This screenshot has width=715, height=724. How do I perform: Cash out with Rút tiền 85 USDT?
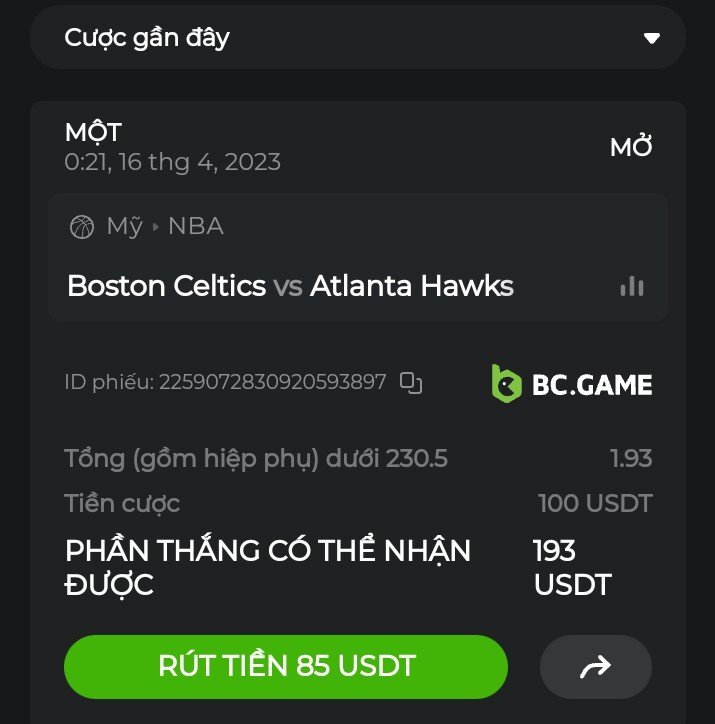286,666
